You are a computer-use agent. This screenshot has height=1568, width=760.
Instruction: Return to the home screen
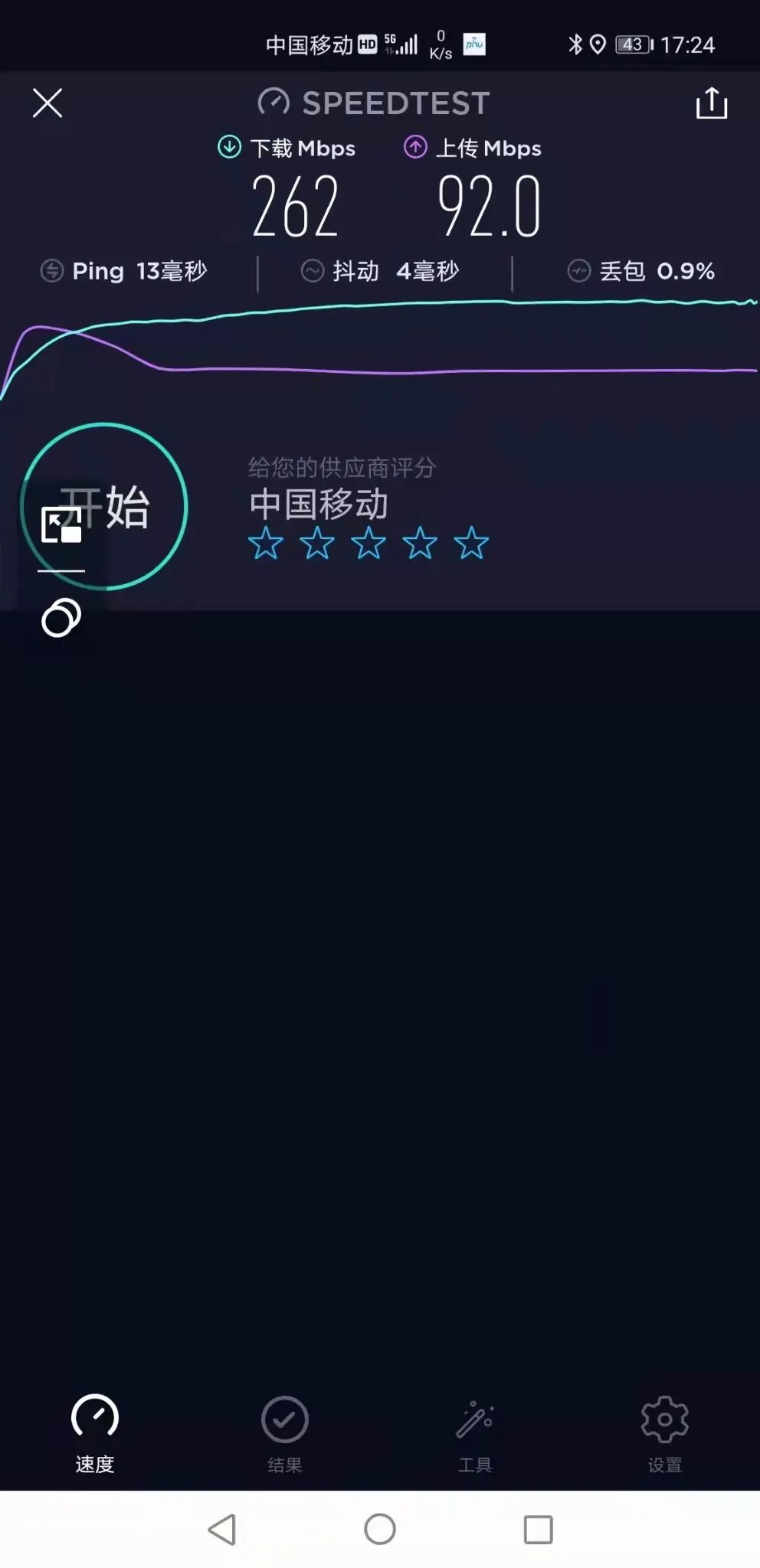[380, 1529]
